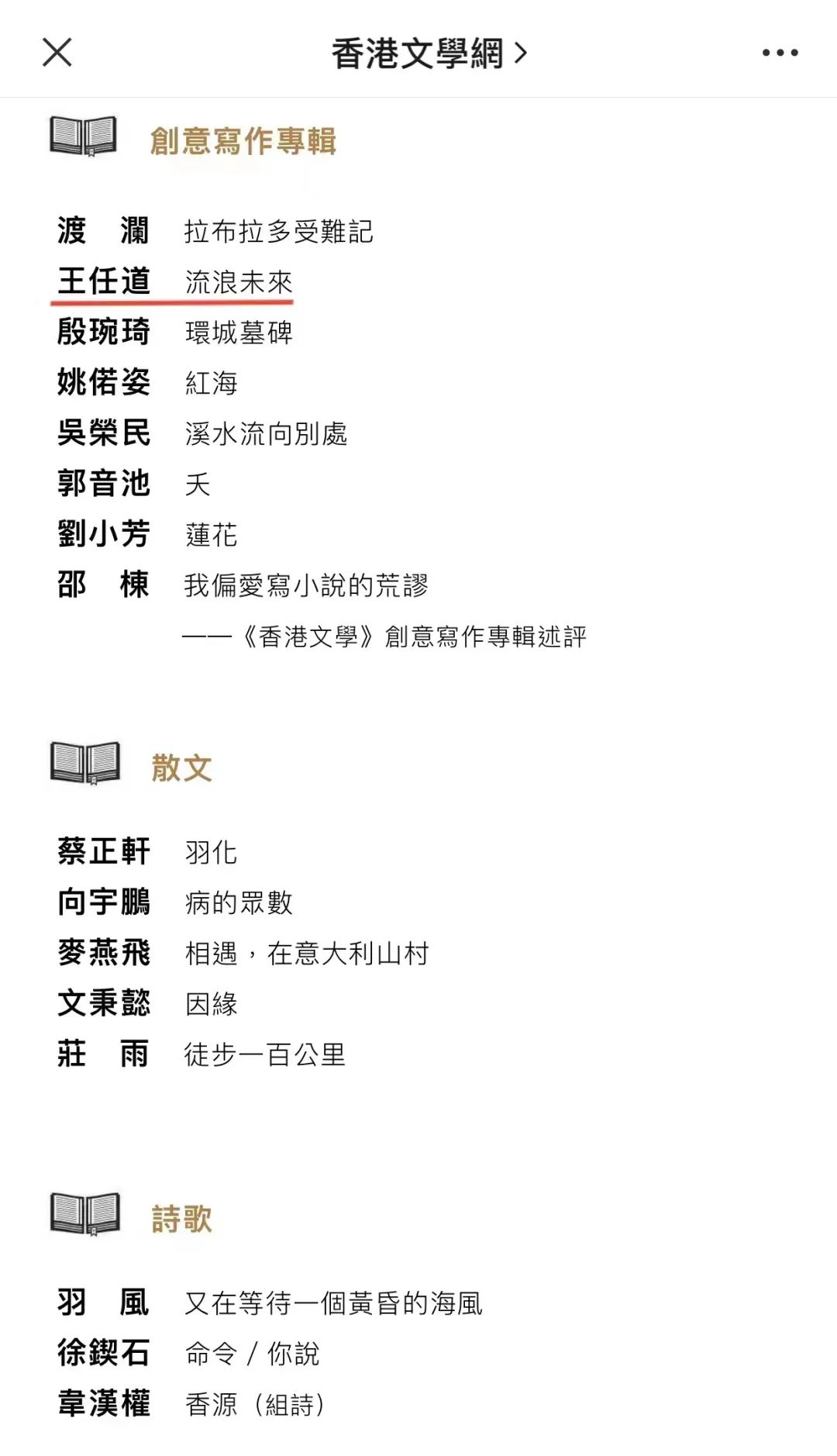Open the three-dot more options menu
837x1456 pixels.
click(779, 53)
